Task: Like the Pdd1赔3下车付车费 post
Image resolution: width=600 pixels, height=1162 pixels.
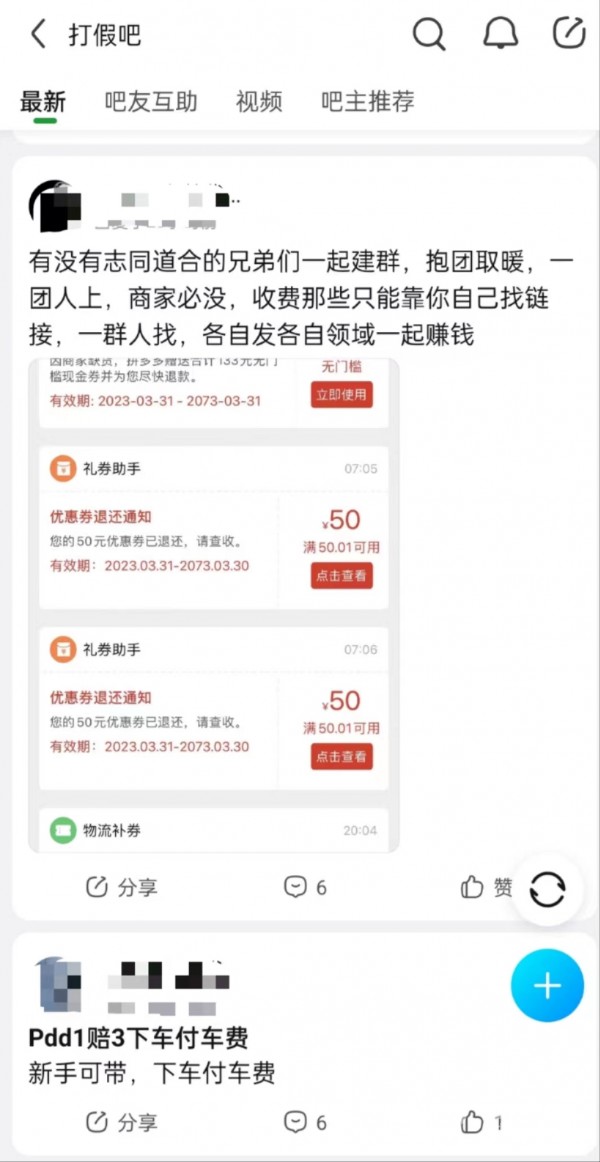Action: [482, 1123]
